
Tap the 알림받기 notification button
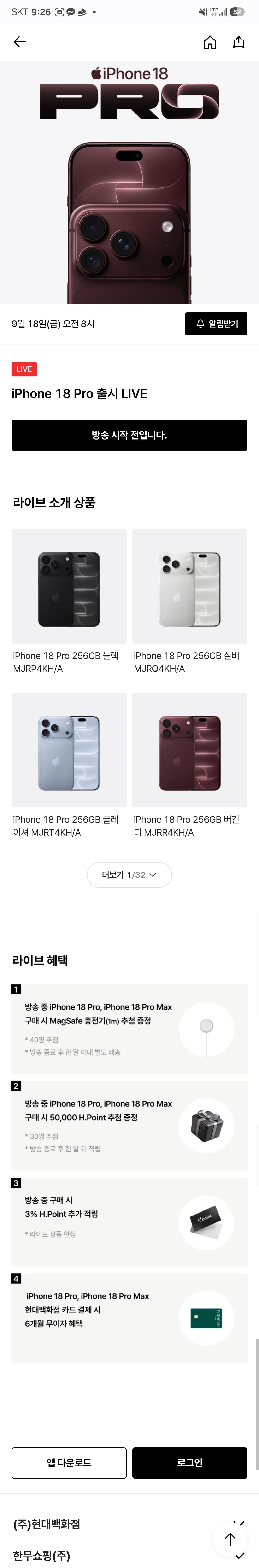tap(216, 324)
